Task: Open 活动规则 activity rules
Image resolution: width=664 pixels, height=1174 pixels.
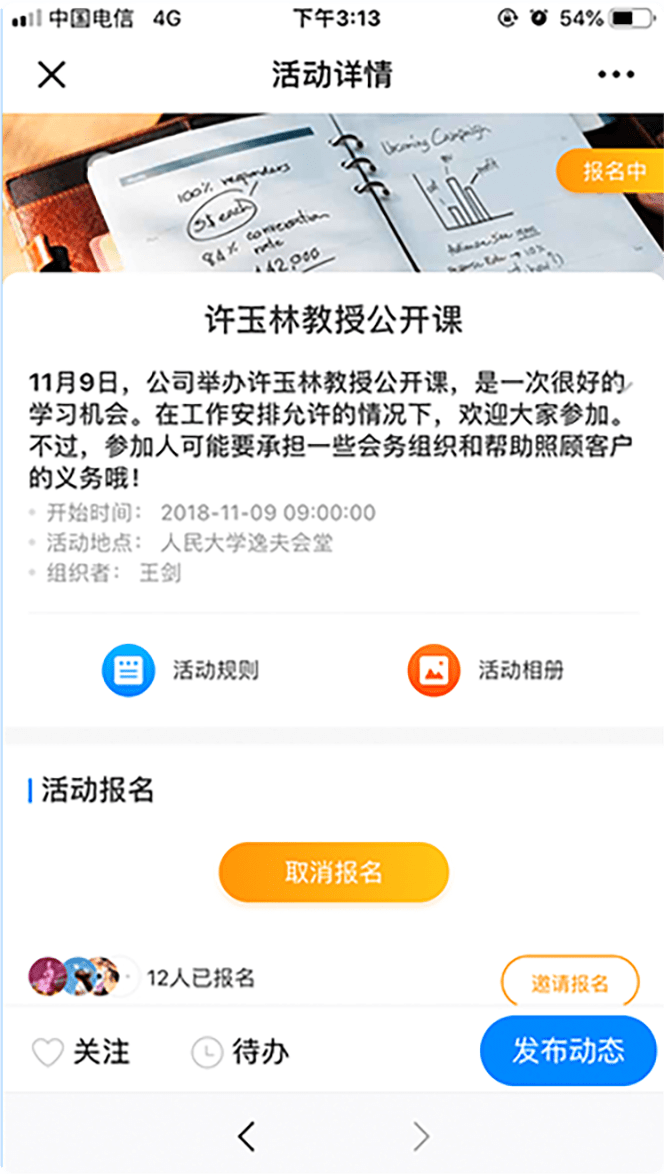Action: click(x=181, y=670)
